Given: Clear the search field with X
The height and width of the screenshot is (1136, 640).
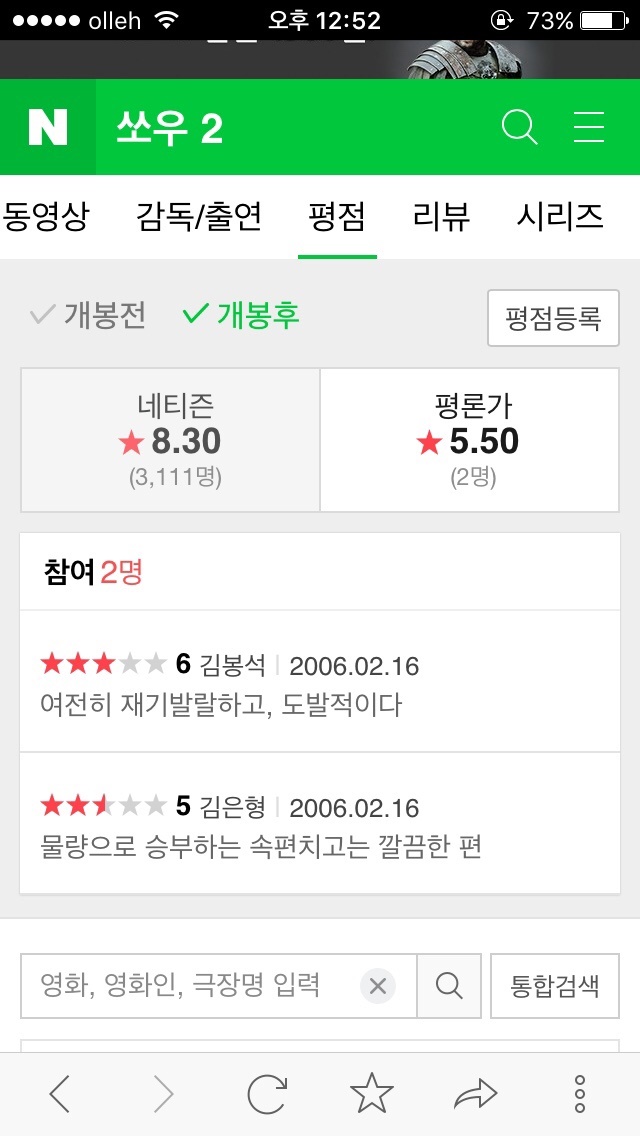Looking at the screenshot, I should [378, 986].
